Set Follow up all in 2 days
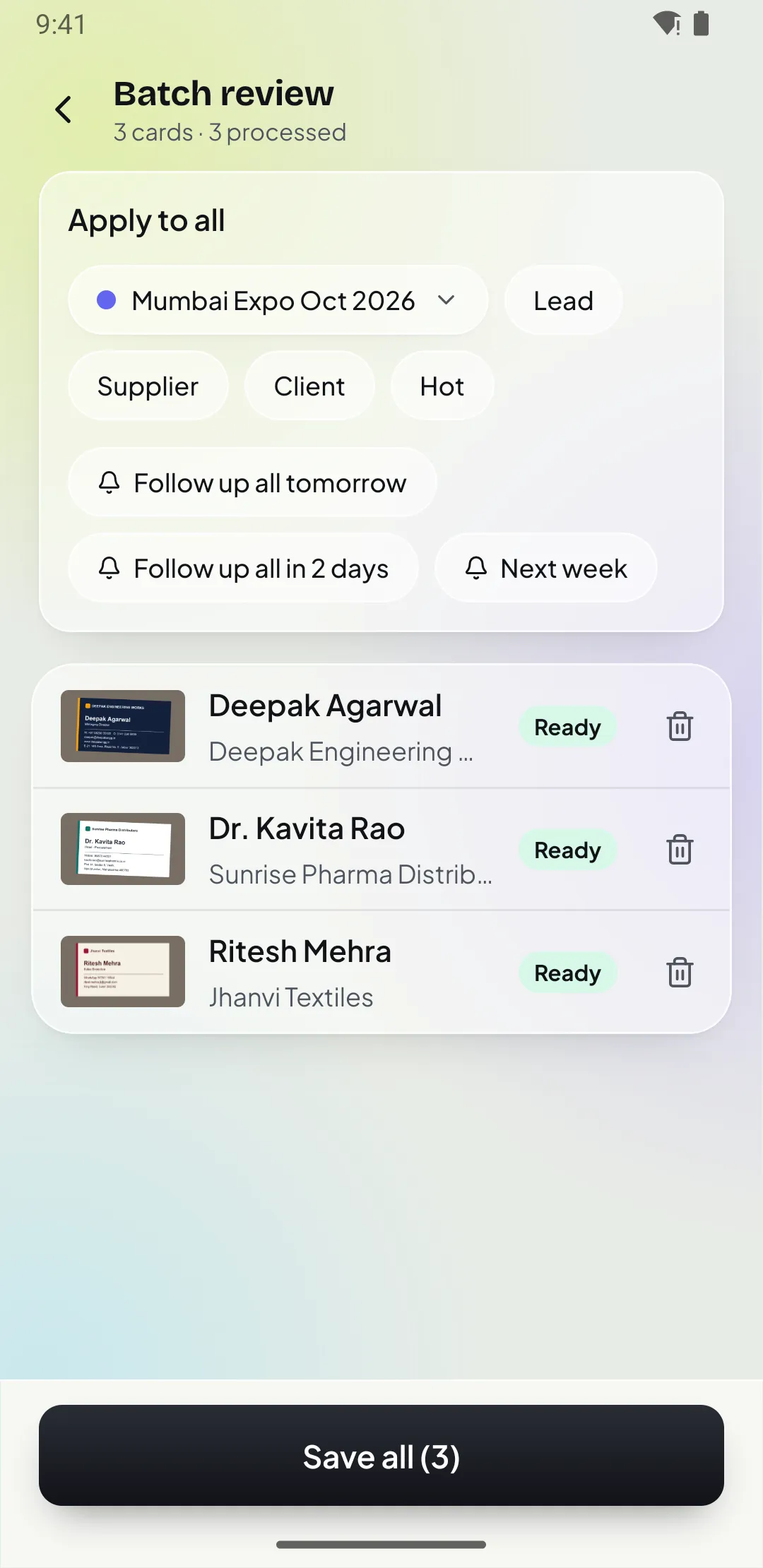 [x=243, y=569]
